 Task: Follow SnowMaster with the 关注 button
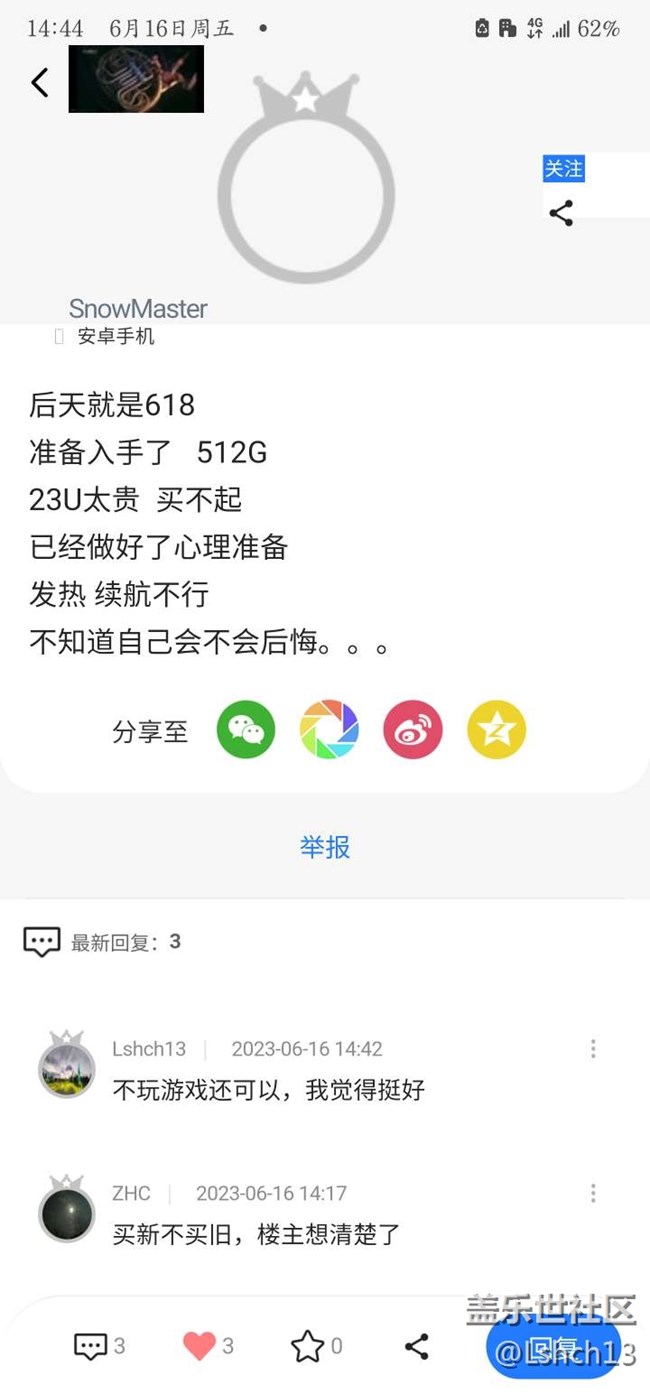[563, 169]
